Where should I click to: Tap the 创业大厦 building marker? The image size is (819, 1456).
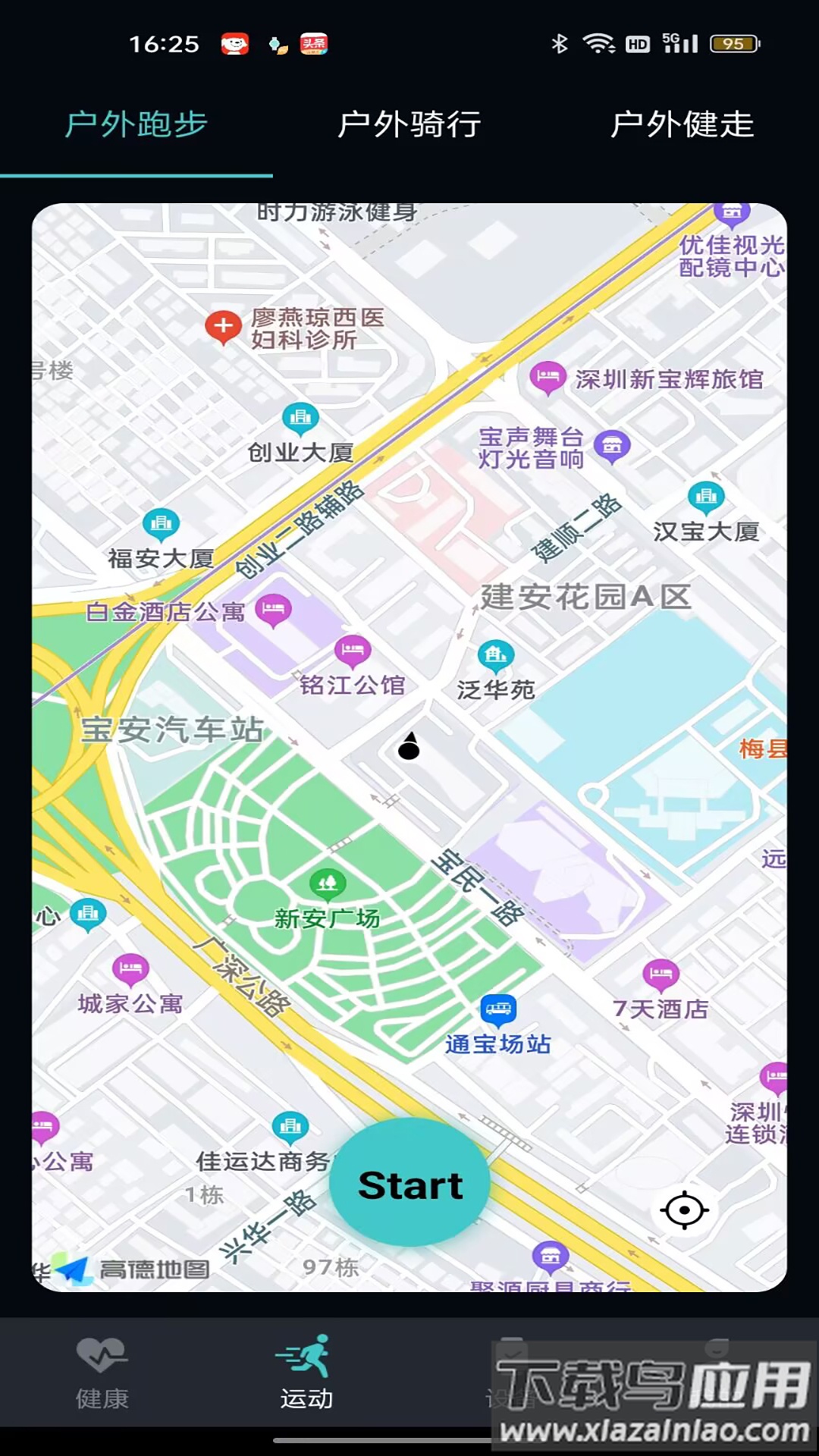coord(299,418)
